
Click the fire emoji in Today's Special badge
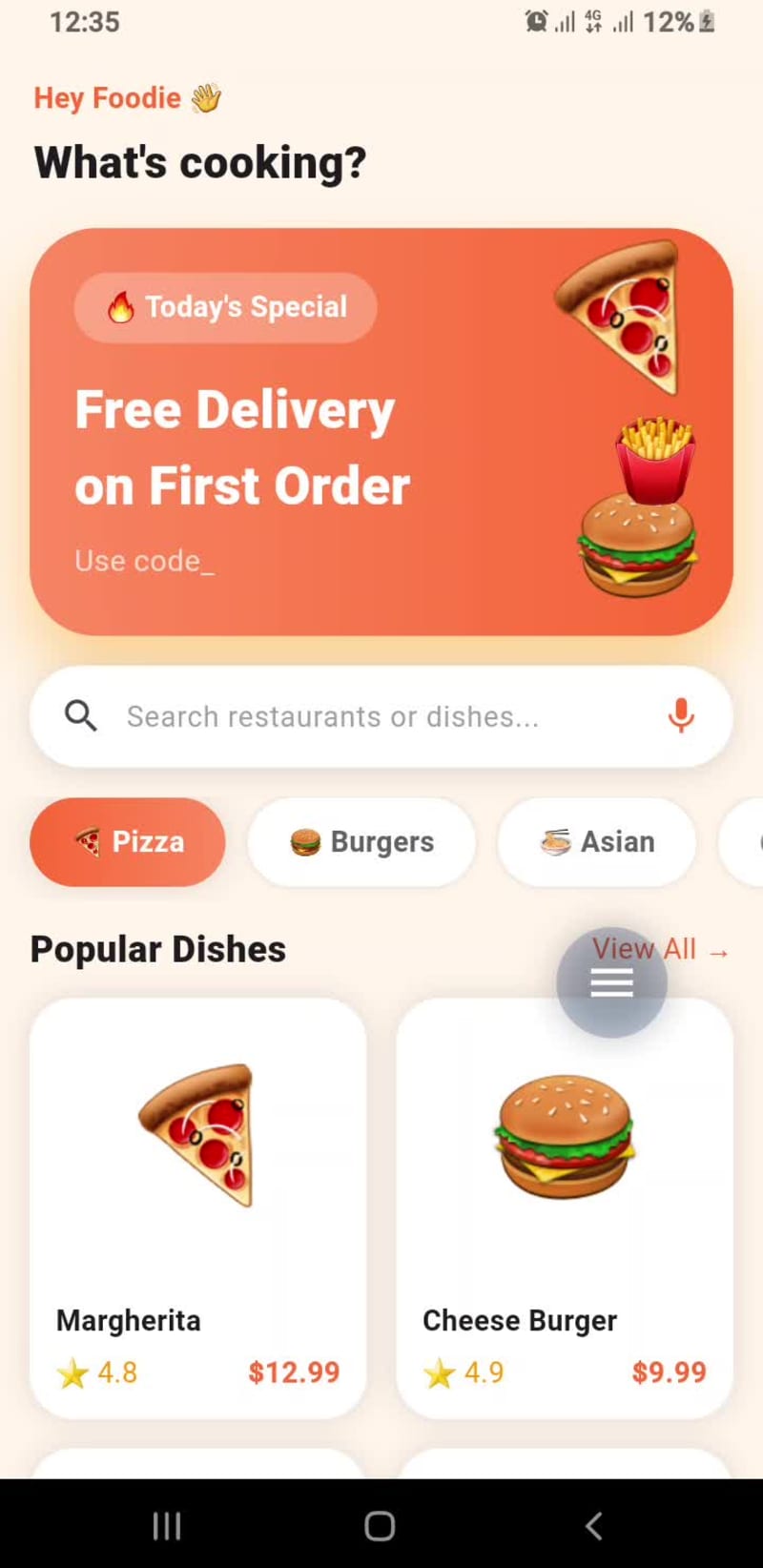[x=122, y=306]
